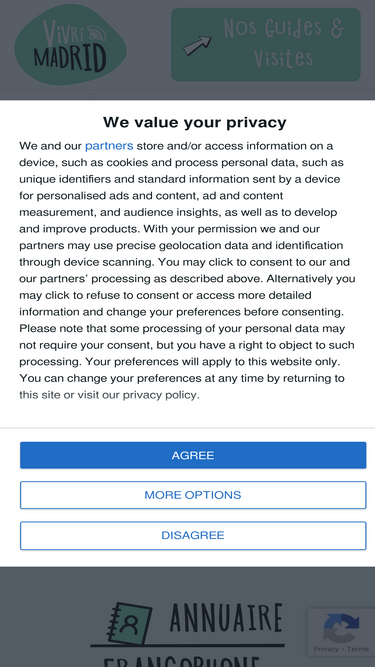Open the partners link
The width and height of the screenshot is (375, 667).
pyautogui.click(x=109, y=146)
